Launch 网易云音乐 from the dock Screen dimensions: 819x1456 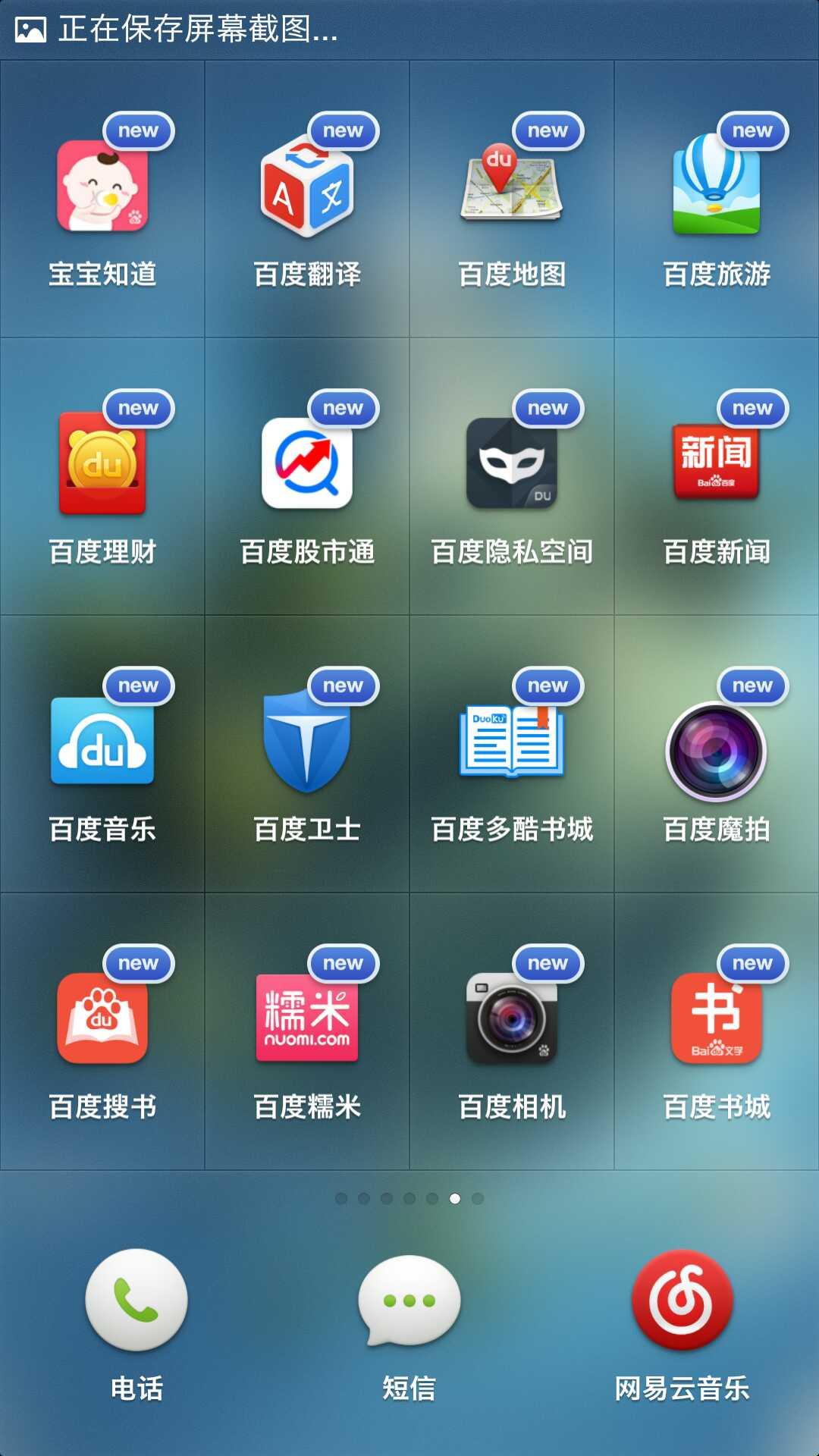[x=682, y=1300]
